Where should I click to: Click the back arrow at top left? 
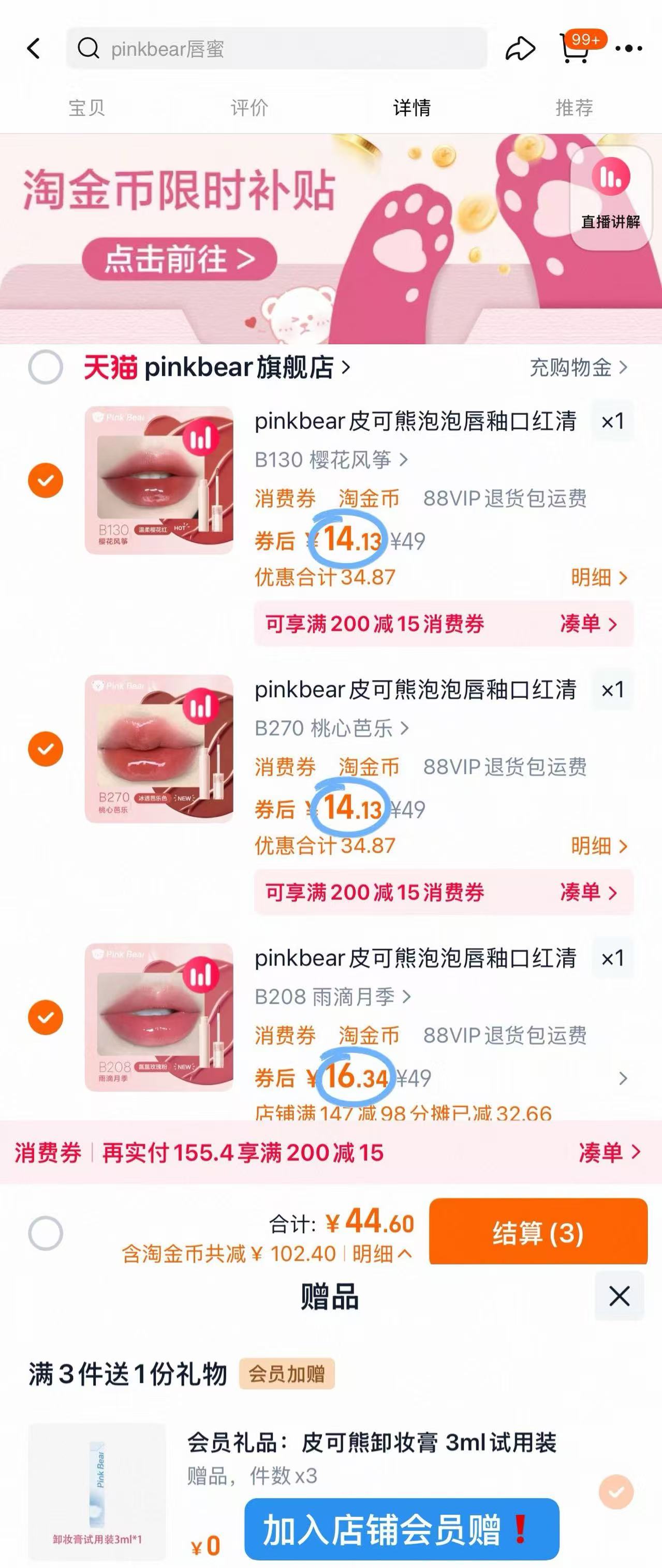point(35,49)
